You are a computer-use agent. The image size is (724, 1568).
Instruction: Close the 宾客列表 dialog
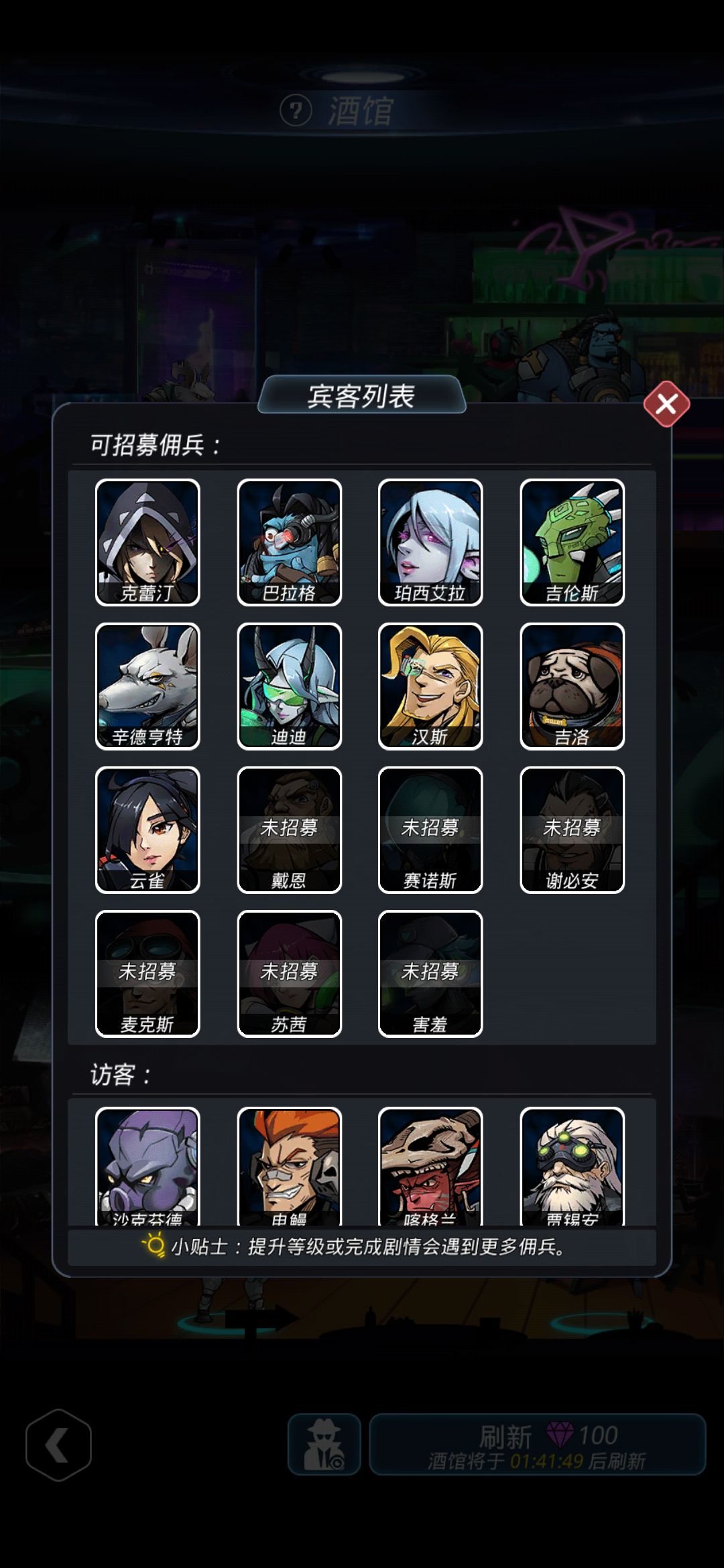[x=666, y=404]
